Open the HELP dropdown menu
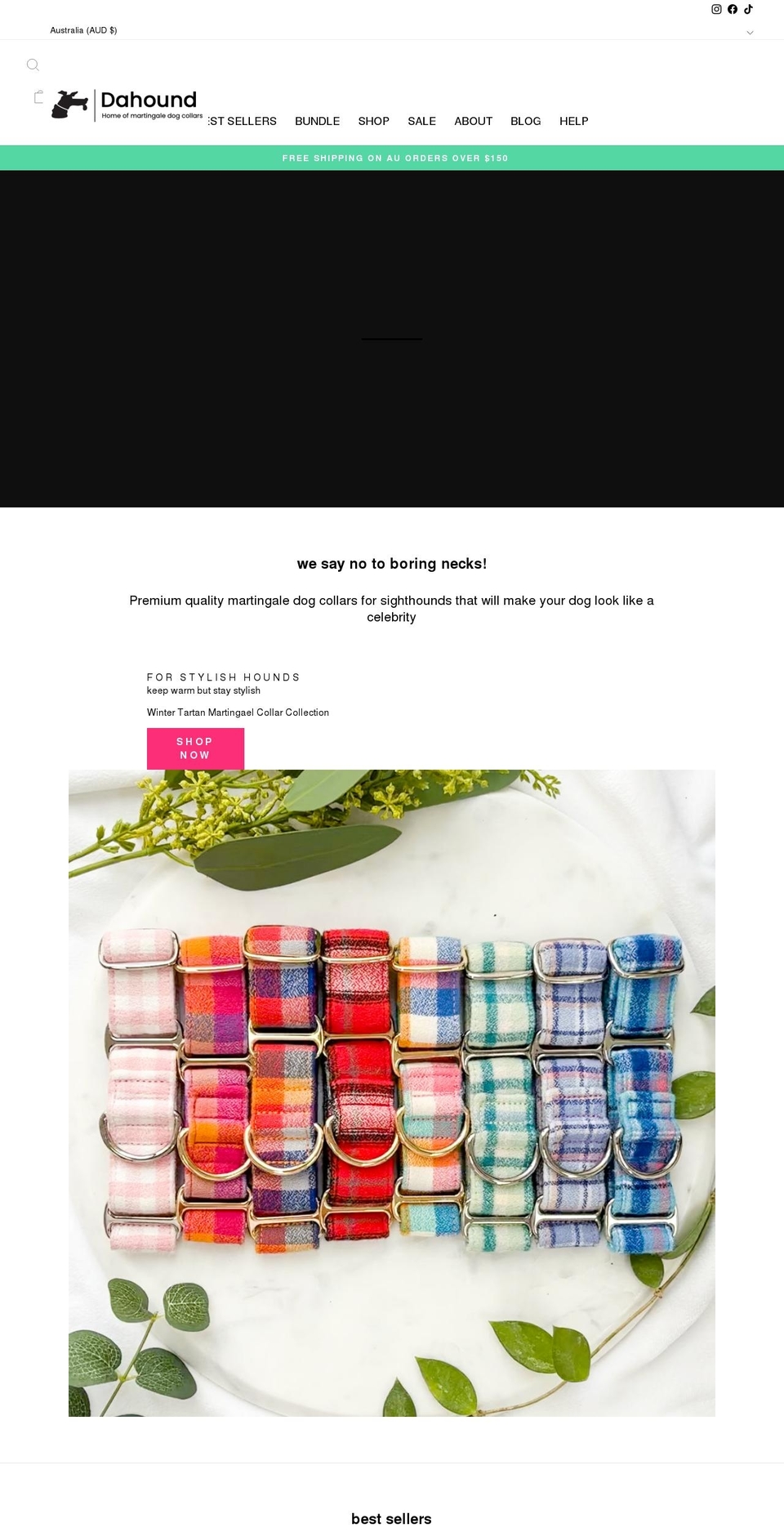The height and width of the screenshot is (1532, 784). pyautogui.click(x=574, y=121)
